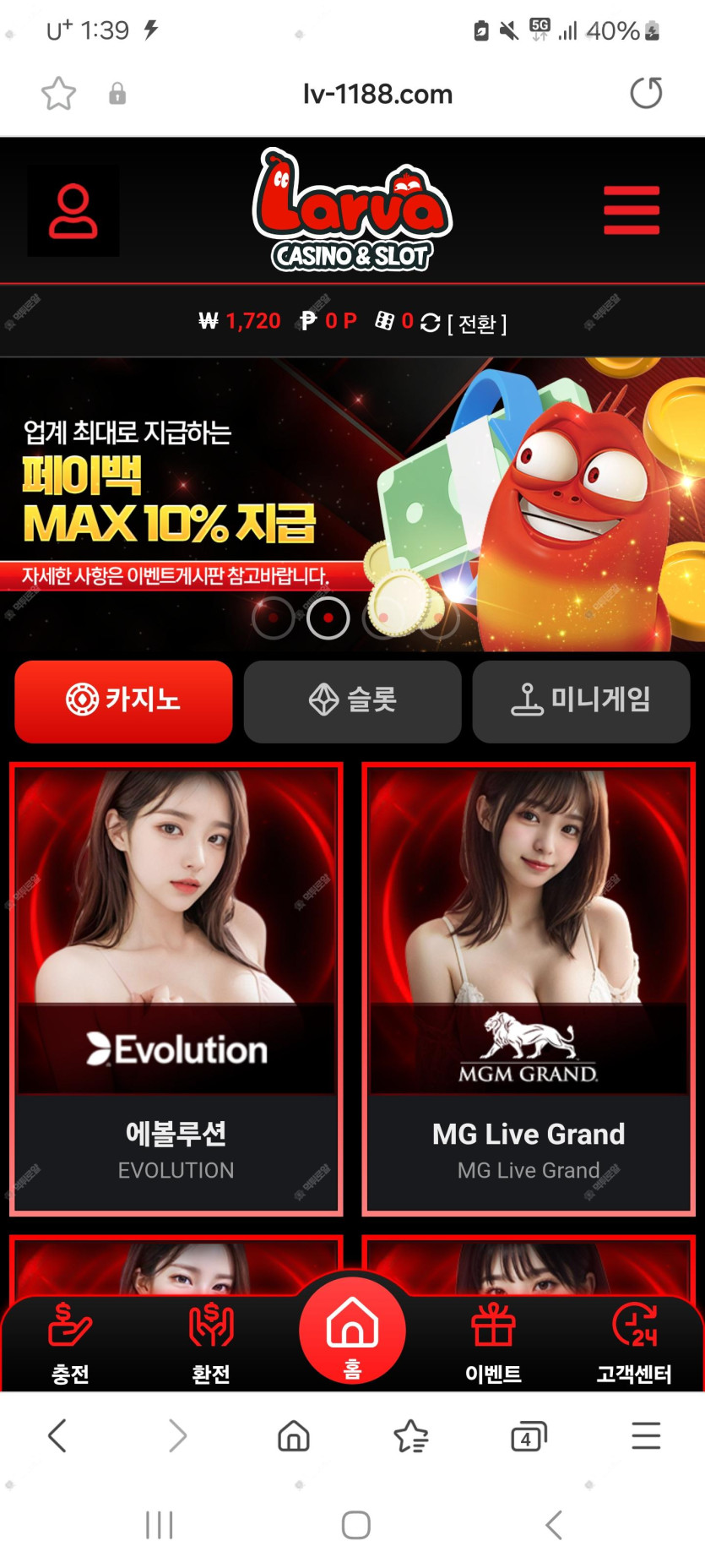Viewport: 705px width, 1568px height.
Task: Tap the red 홈 button
Action: pyautogui.click(x=352, y=1331)
